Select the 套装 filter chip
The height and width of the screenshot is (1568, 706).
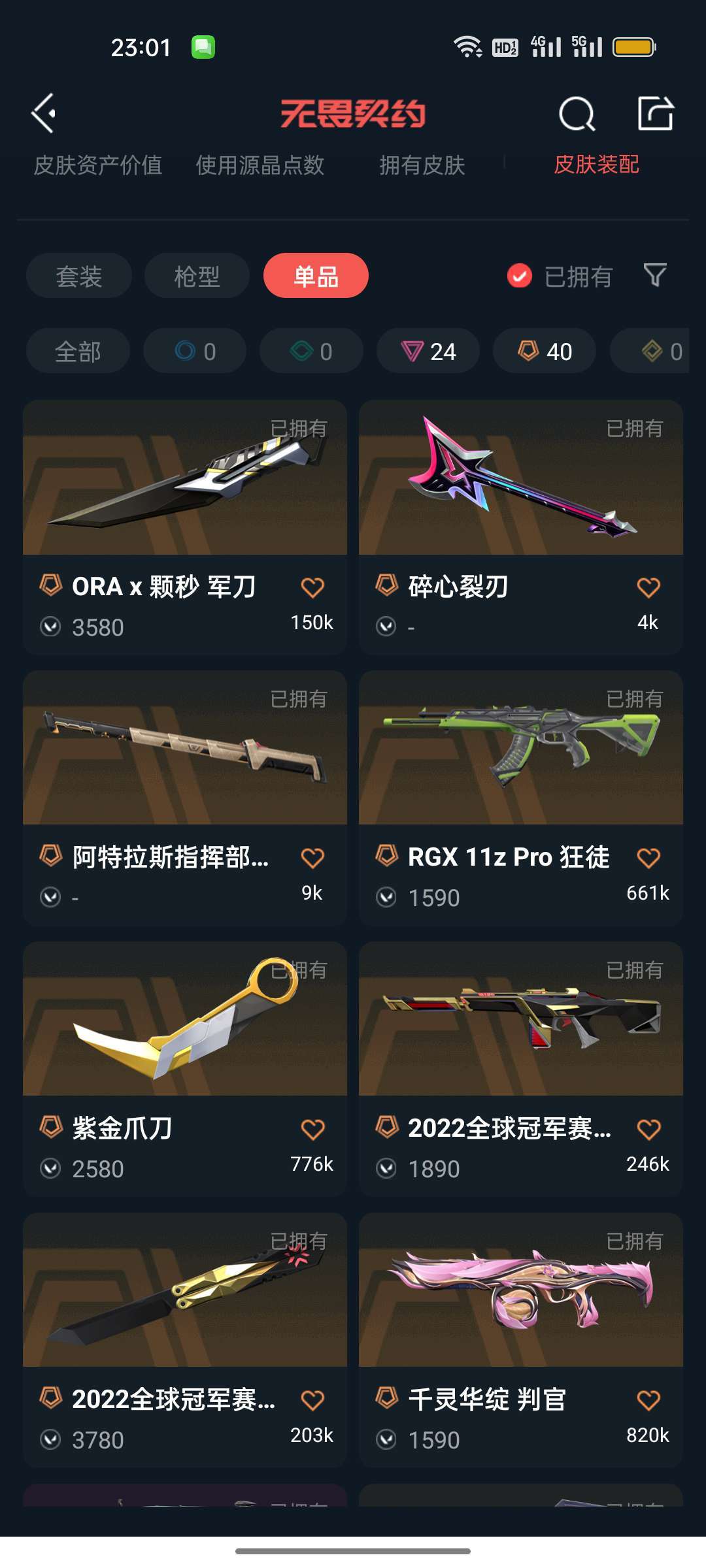79,276
